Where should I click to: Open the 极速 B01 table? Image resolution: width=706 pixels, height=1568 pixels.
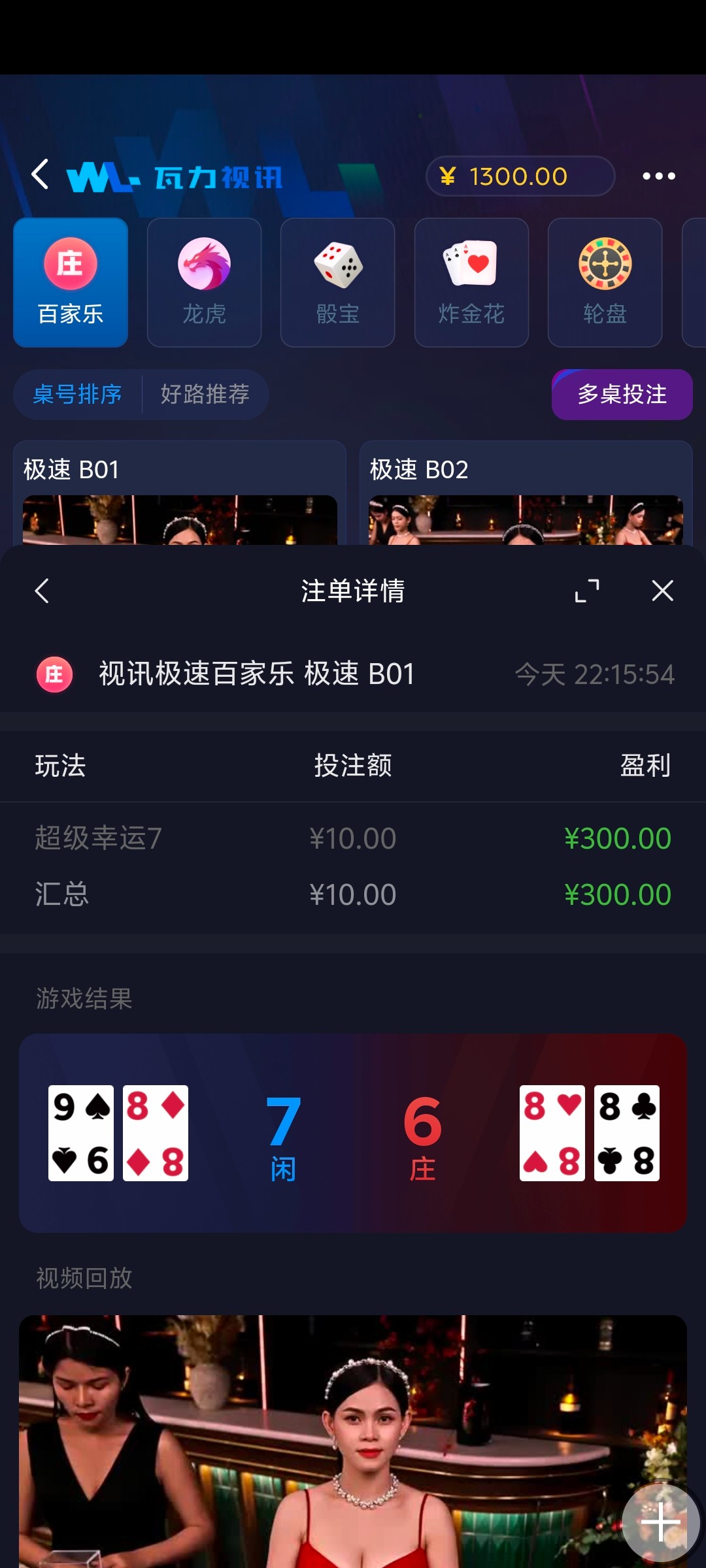180,497
